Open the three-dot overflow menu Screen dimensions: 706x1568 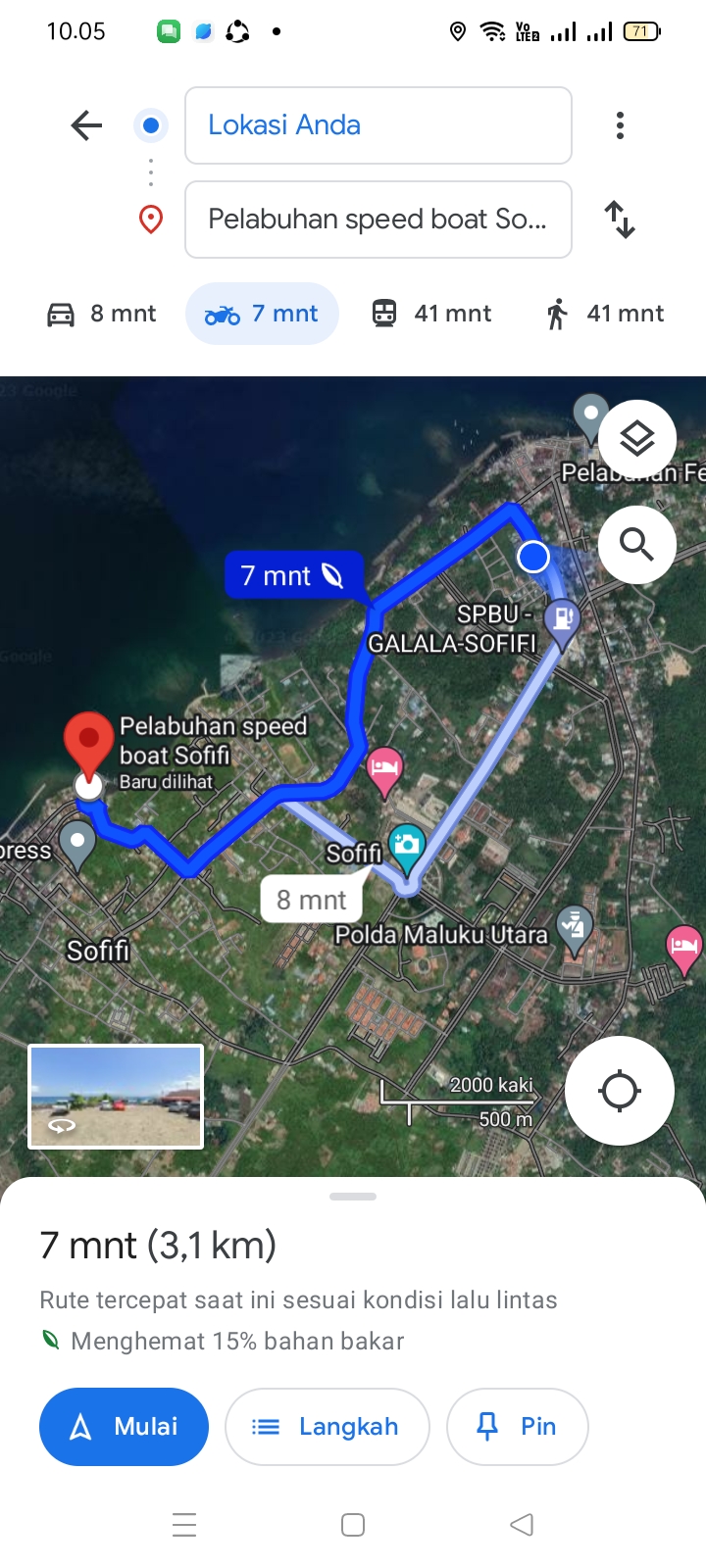[x=620, y=125]
